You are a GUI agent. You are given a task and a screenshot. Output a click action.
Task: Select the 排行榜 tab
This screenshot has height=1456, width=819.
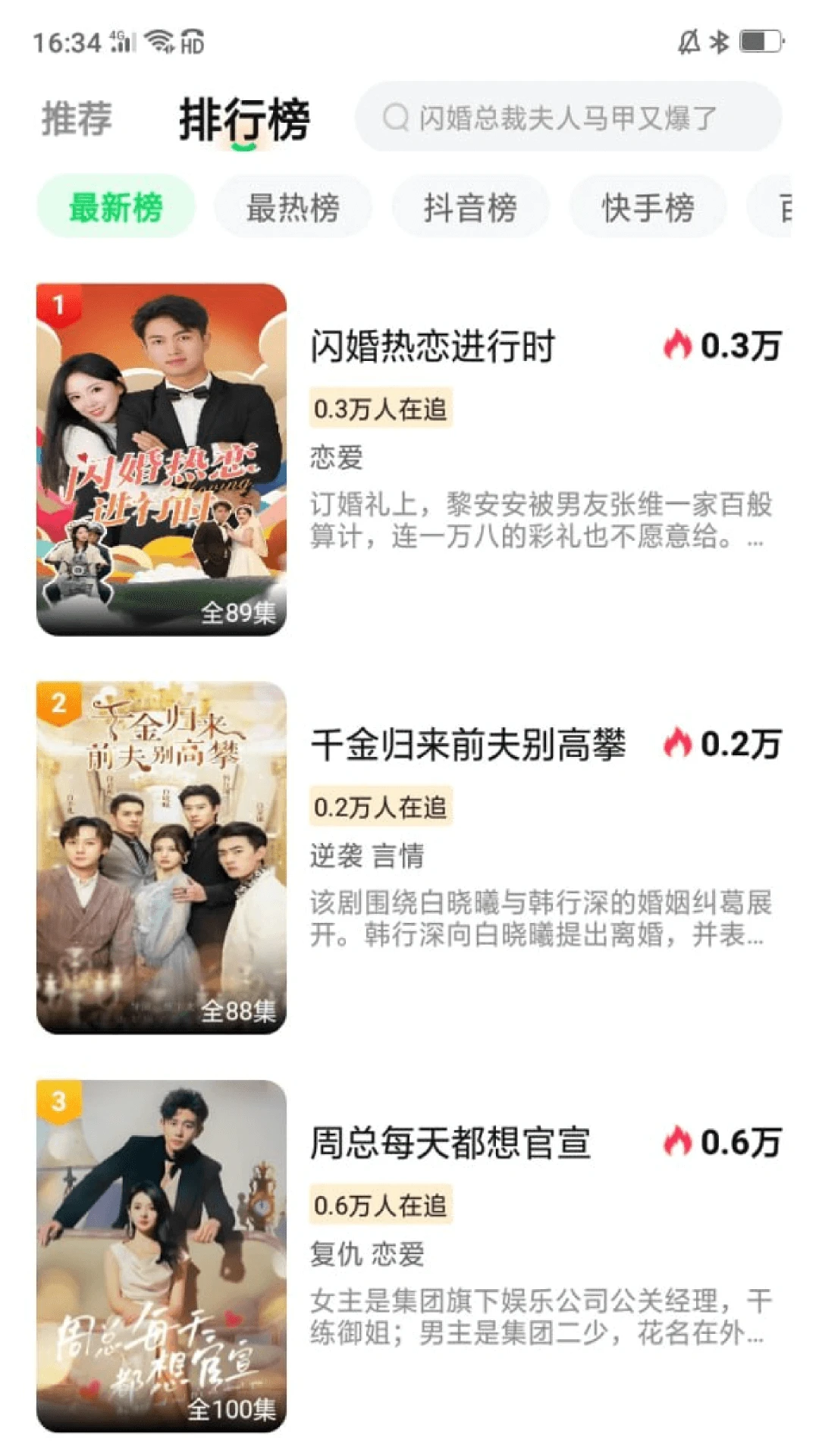(244, 119)
